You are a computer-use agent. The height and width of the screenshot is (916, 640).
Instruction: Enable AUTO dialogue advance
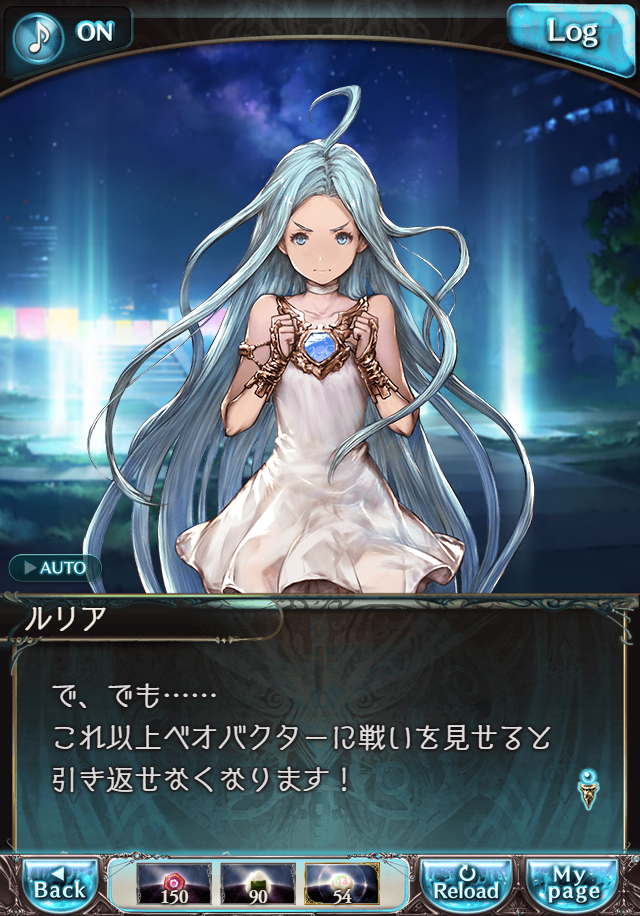(54, 568)
